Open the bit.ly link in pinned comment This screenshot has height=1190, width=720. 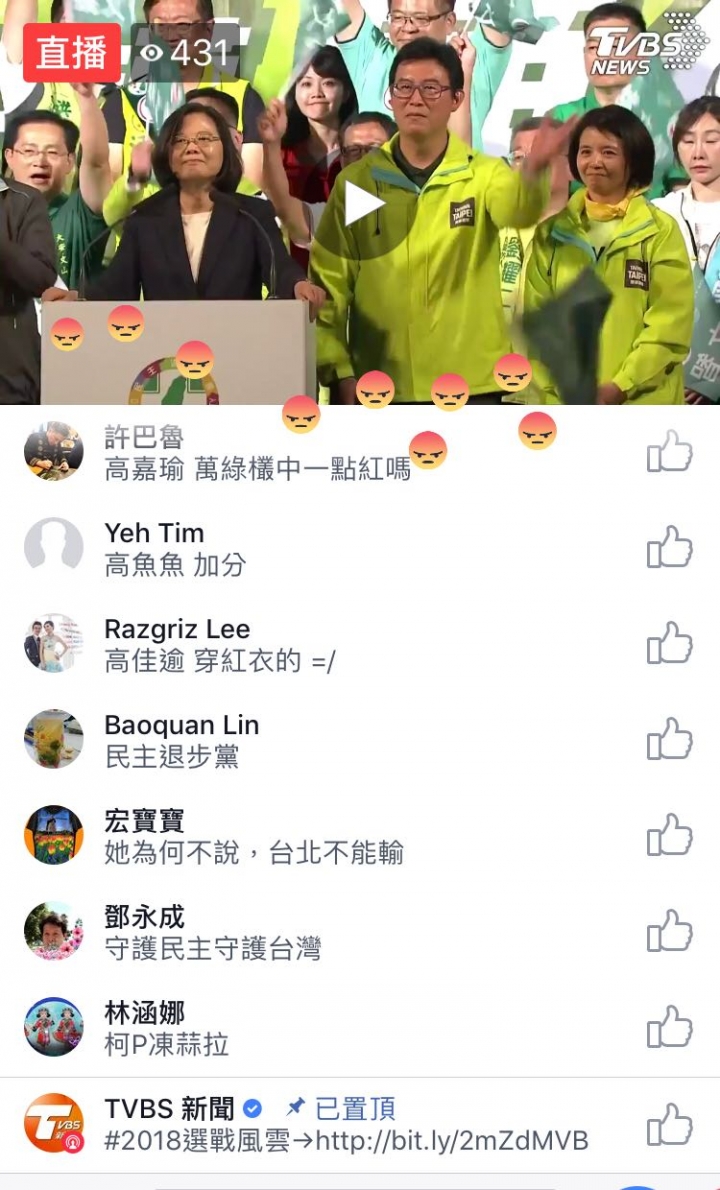coord(452,1141)
